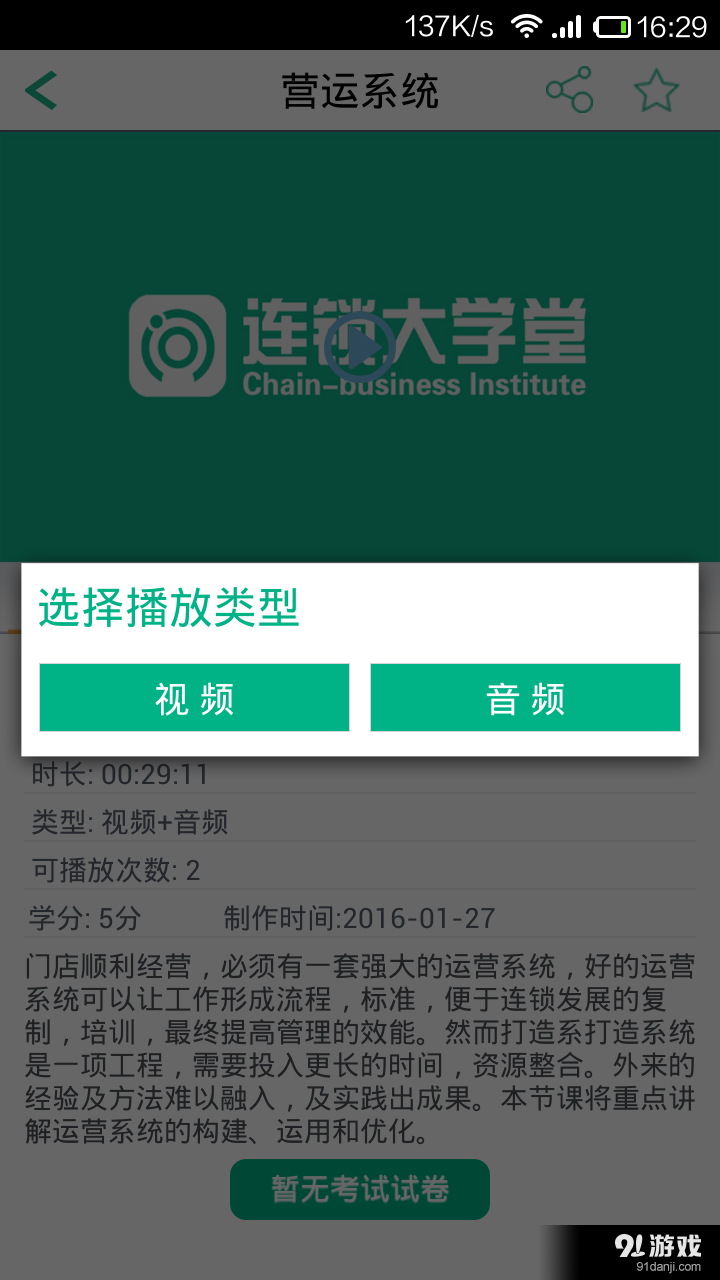The image size is (720, 1280).
Task: Tap the play button on the video
Action: tap(360, 348)
